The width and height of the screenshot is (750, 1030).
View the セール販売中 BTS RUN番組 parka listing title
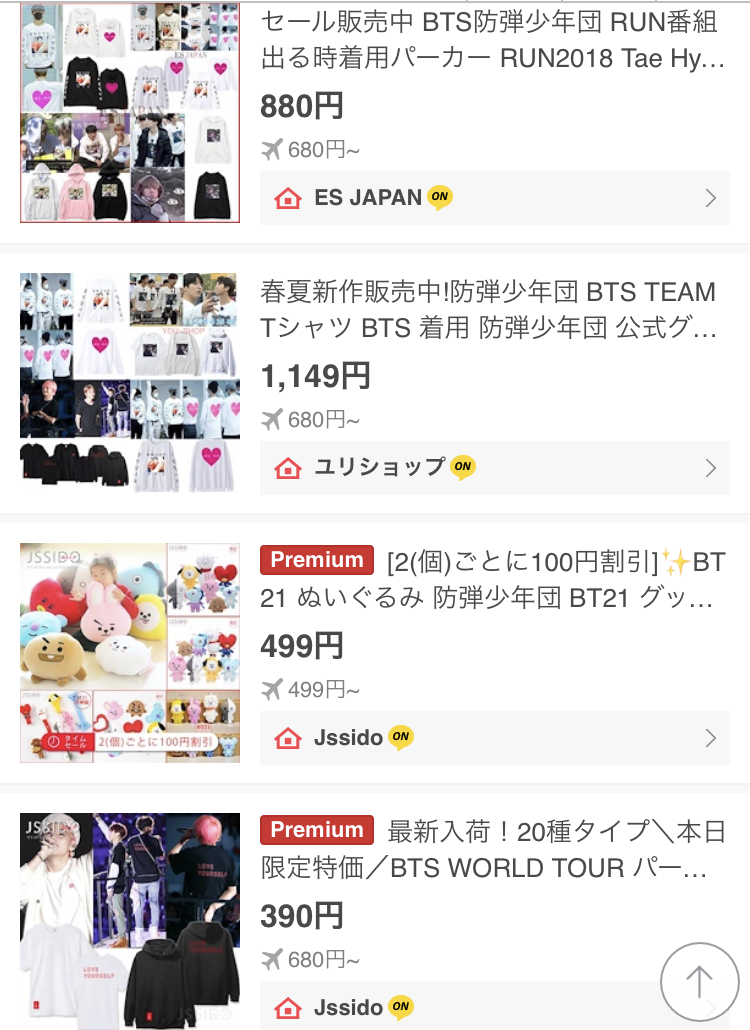494,40
